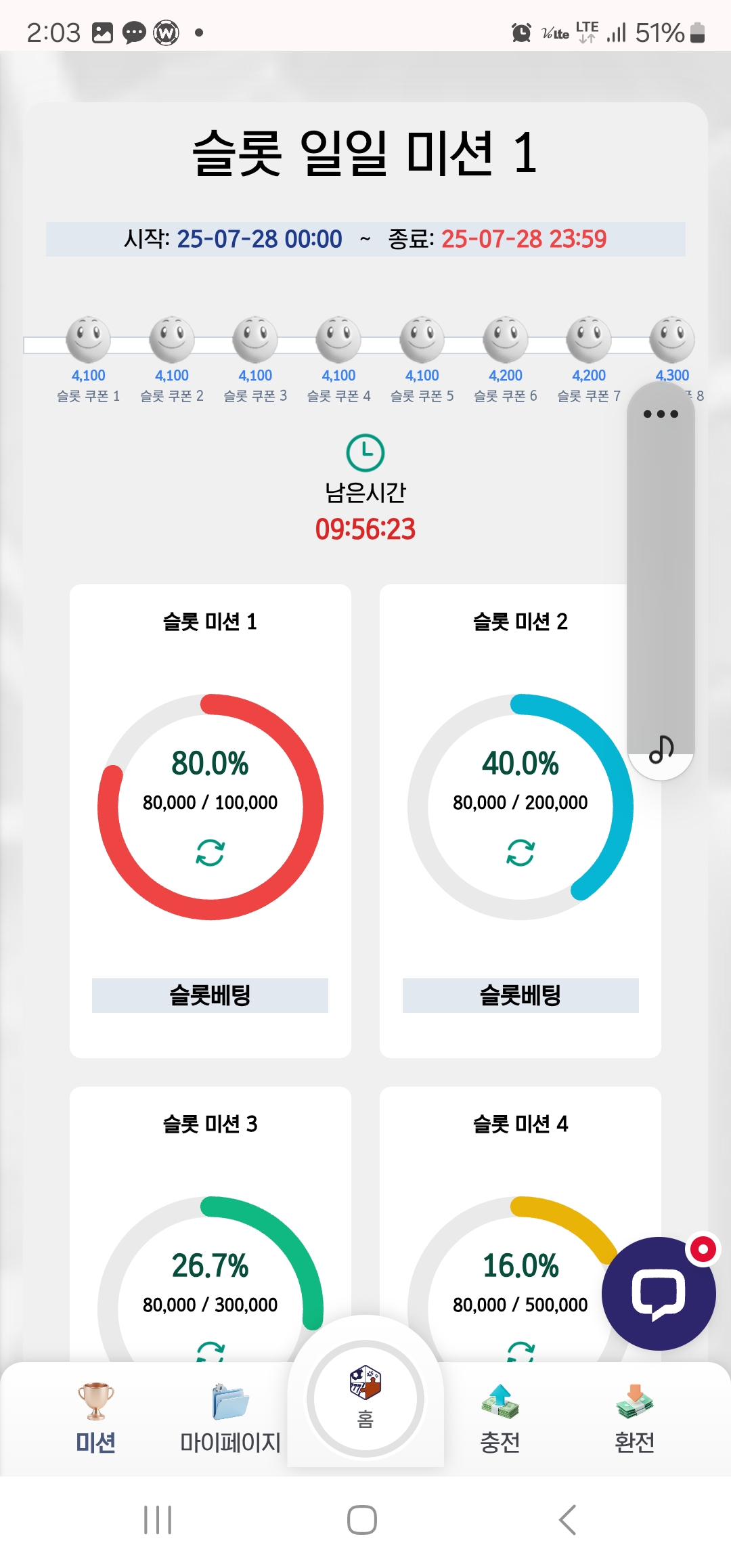
Task: Open the live chat support bubble
Action: 659,1294
